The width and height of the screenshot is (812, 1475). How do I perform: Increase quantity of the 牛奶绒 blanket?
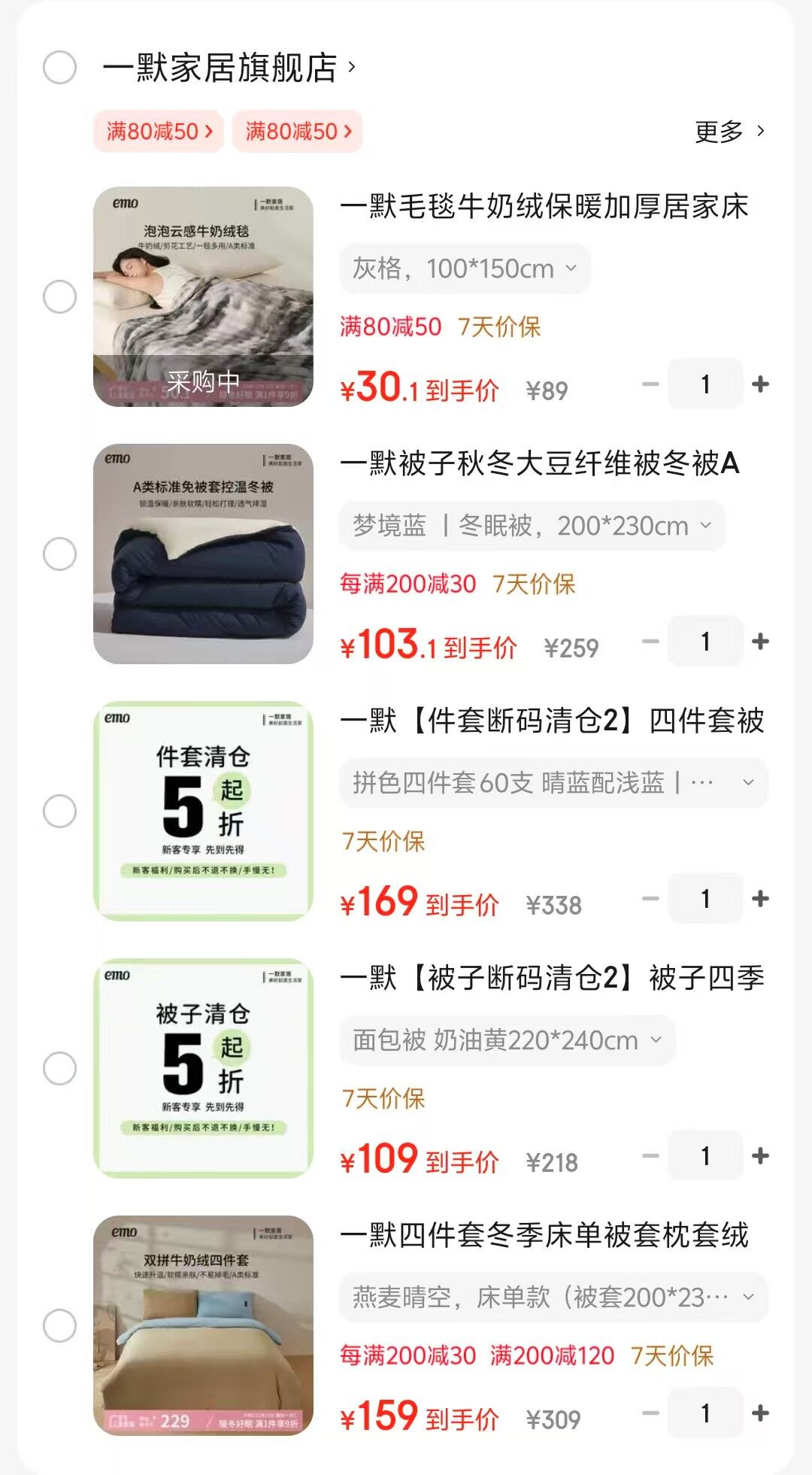coord(760,384)
